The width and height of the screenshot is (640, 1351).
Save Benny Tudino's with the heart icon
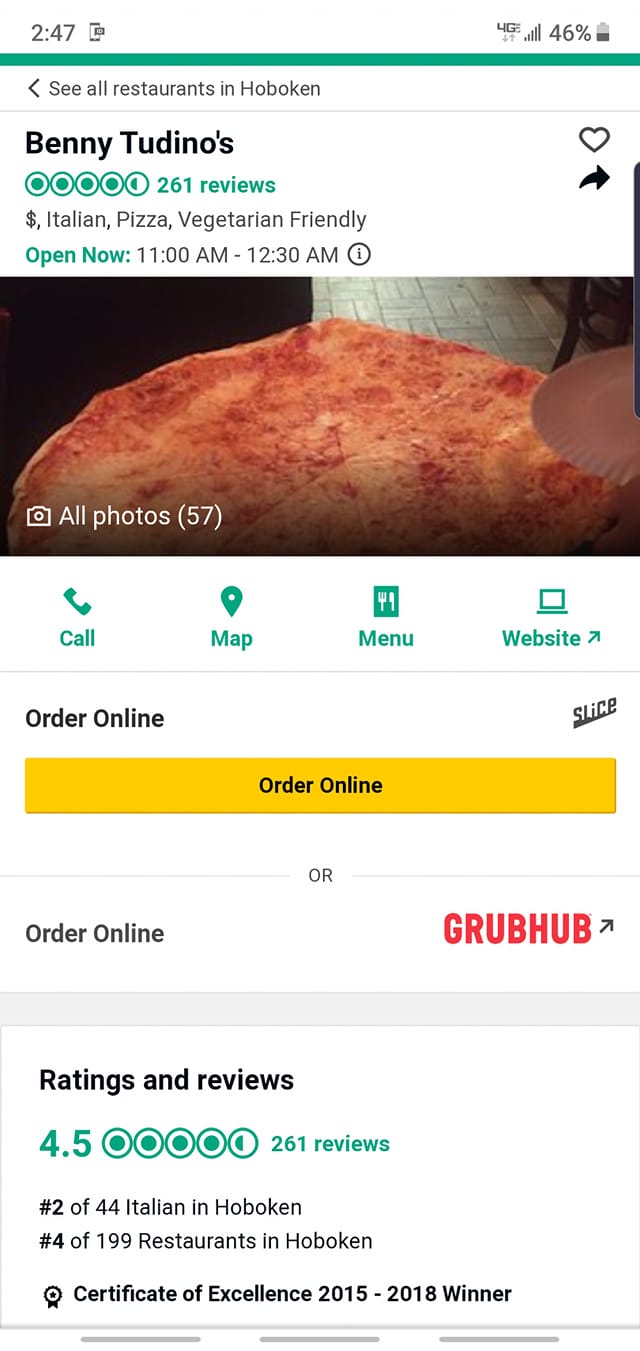tap(594, 140)
